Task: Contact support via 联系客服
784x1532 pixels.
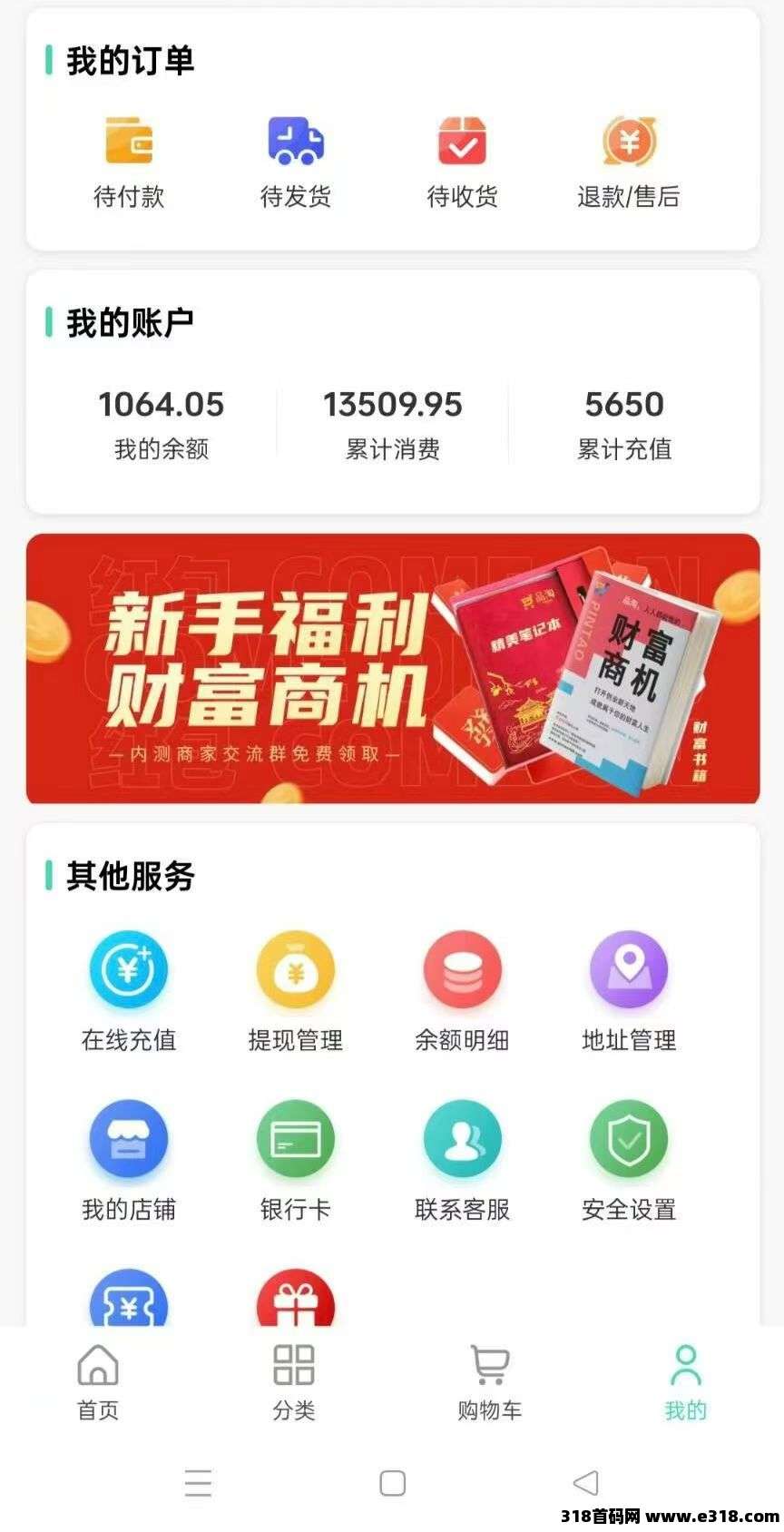Action: click(x=462, y=1160)
